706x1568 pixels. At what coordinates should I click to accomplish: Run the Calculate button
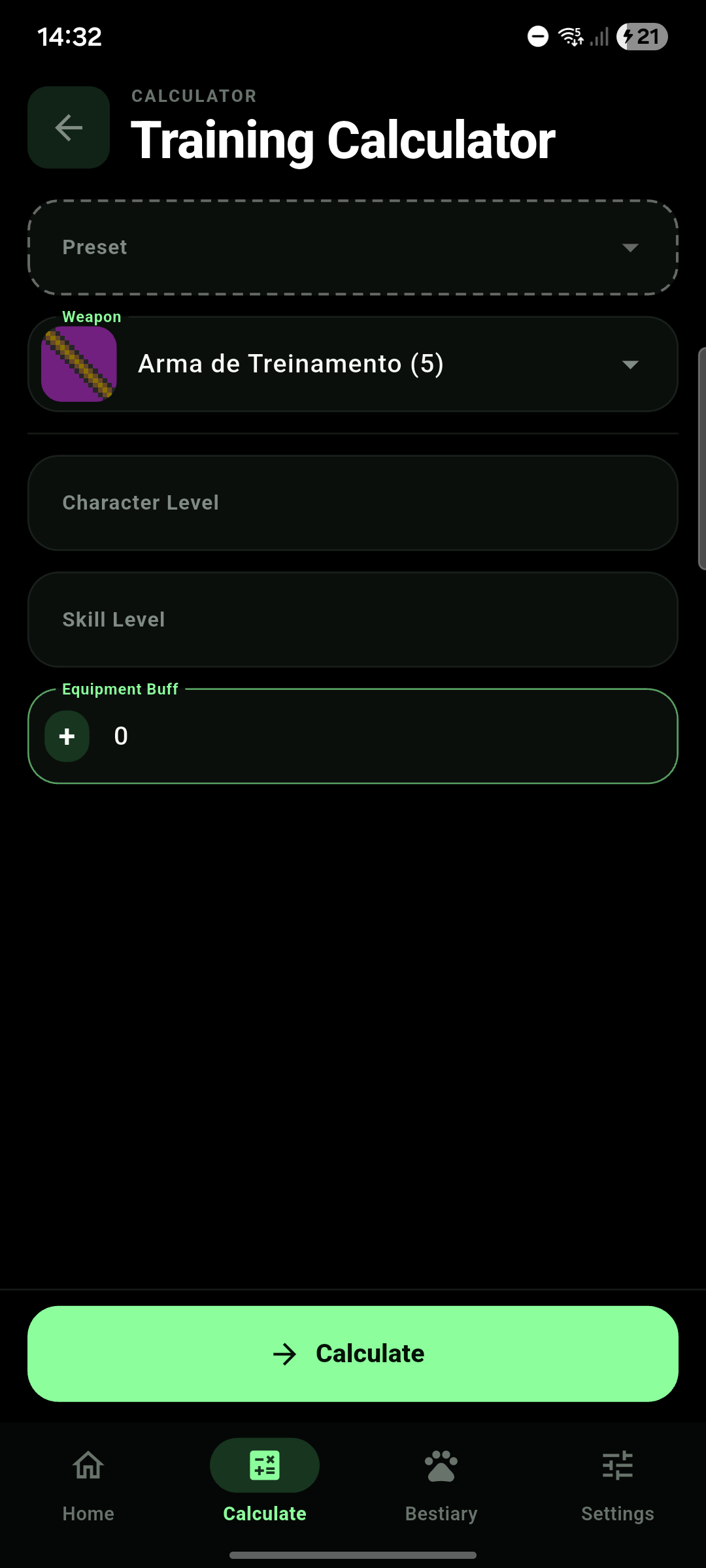click(x=353, y=1354)
